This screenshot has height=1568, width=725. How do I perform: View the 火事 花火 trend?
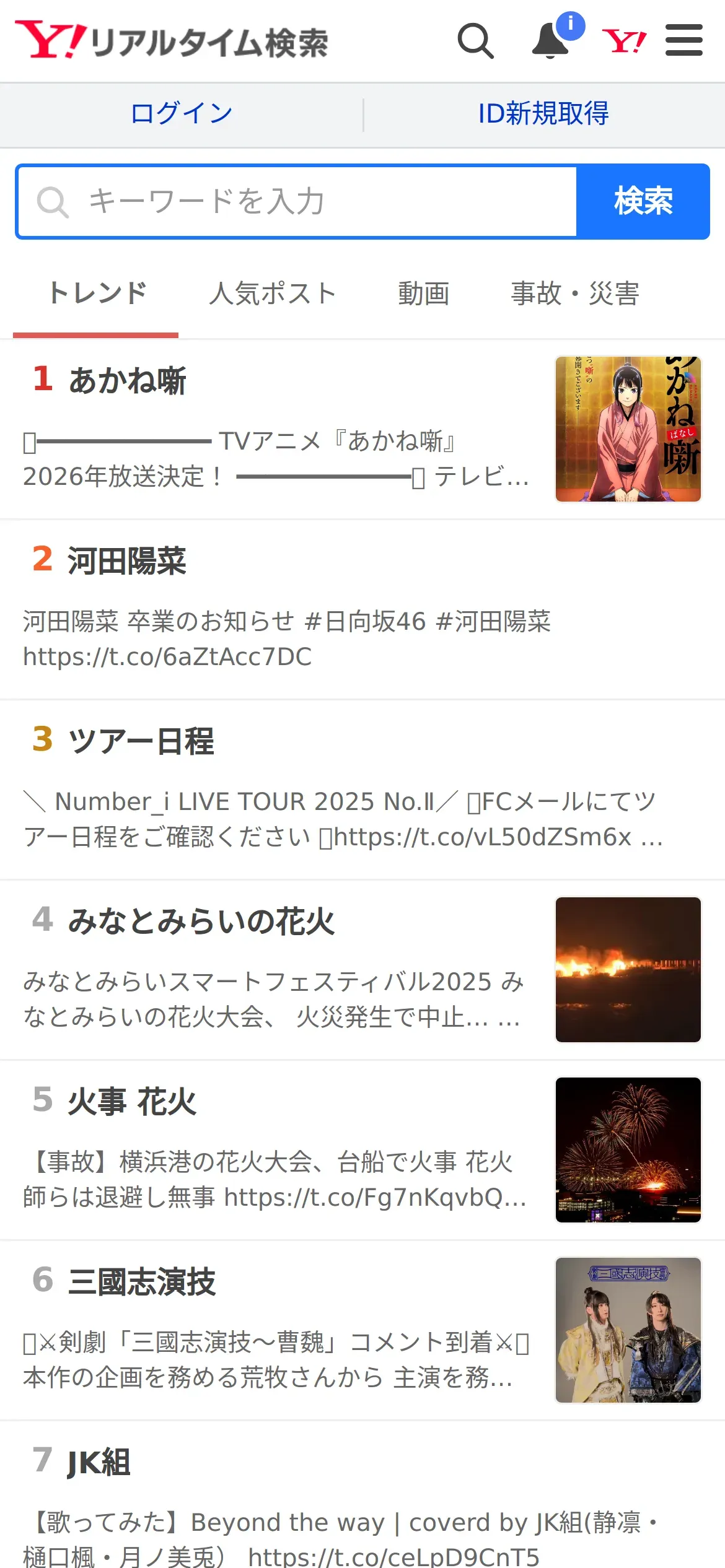[x=132, y=1101]
